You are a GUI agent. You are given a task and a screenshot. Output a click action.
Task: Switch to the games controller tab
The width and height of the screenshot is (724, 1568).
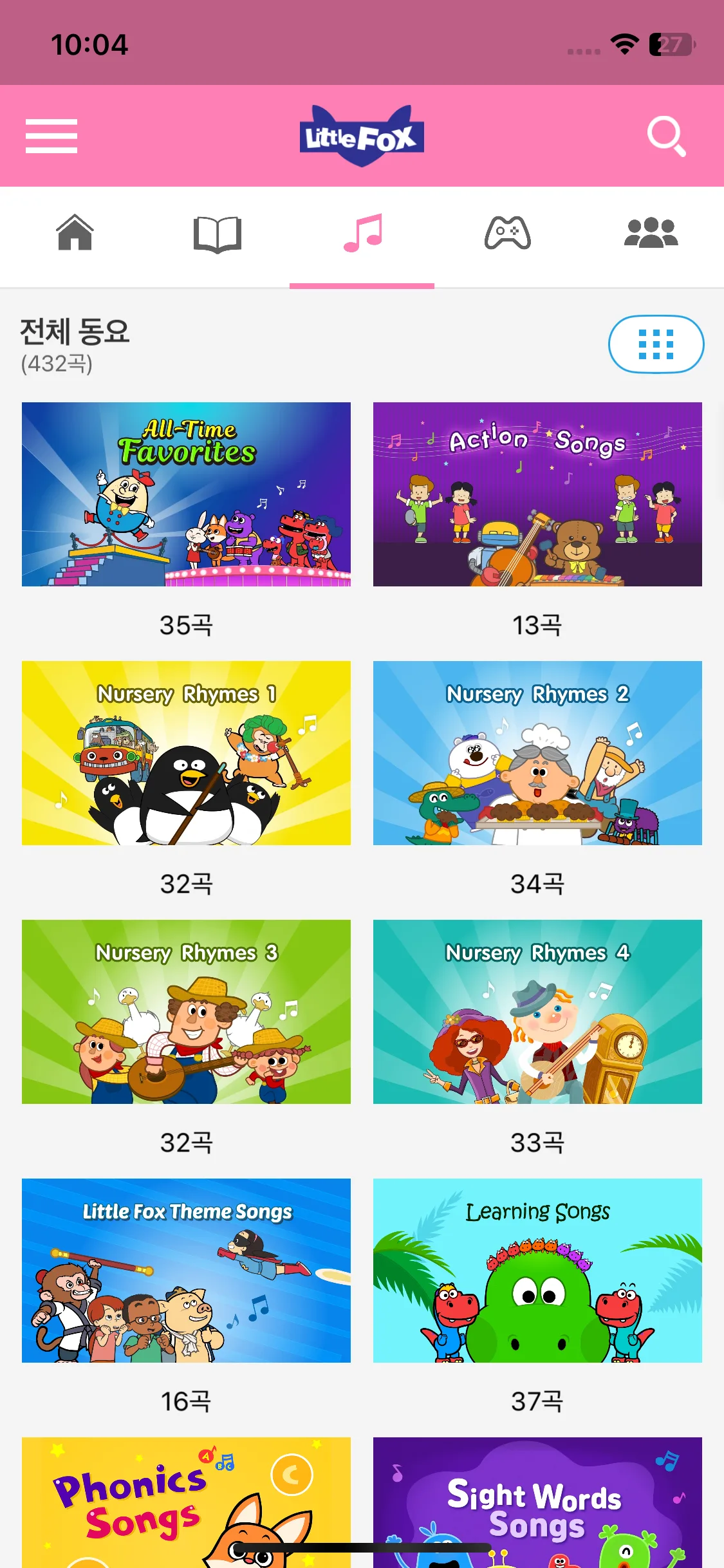[507, 232]
